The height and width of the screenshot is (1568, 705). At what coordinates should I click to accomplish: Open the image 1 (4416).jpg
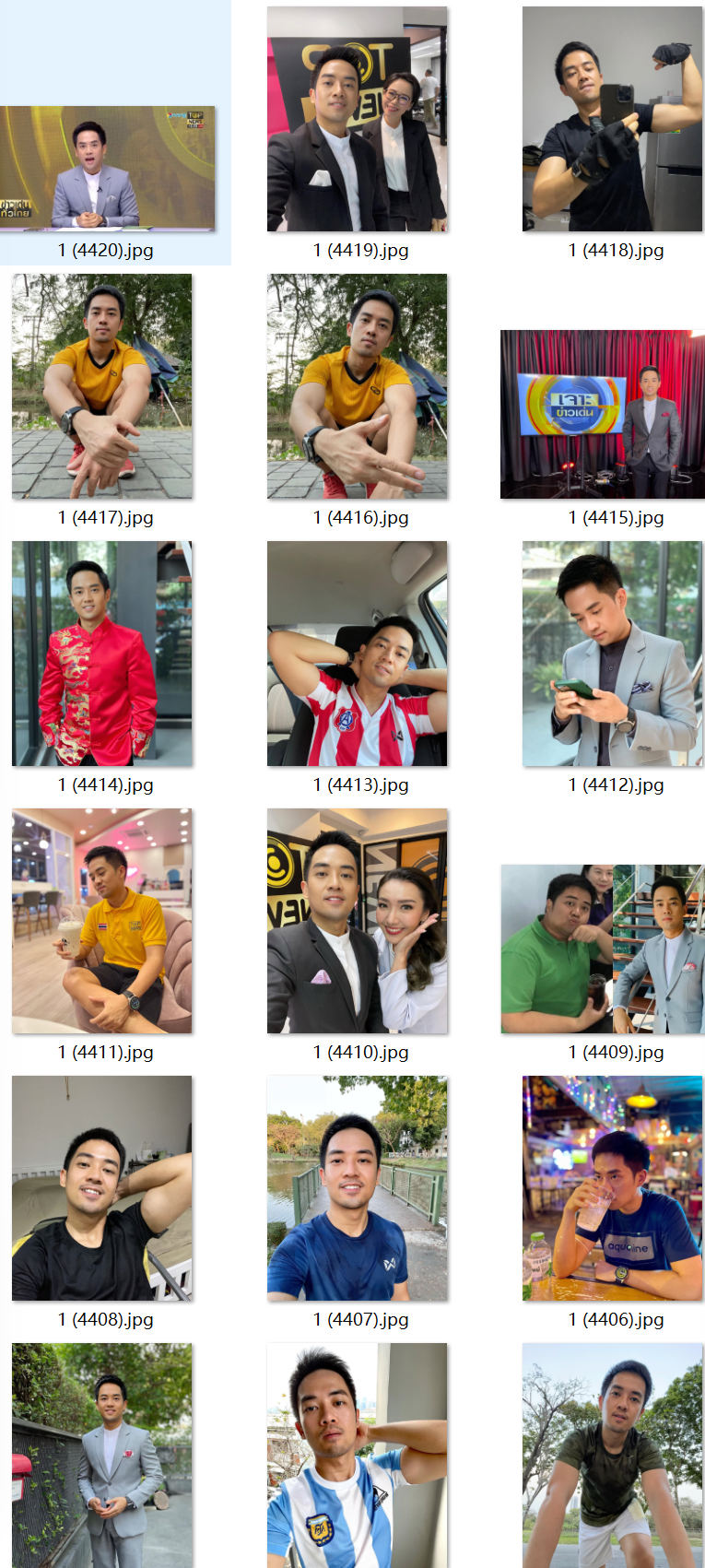click(x=358, y=386)
